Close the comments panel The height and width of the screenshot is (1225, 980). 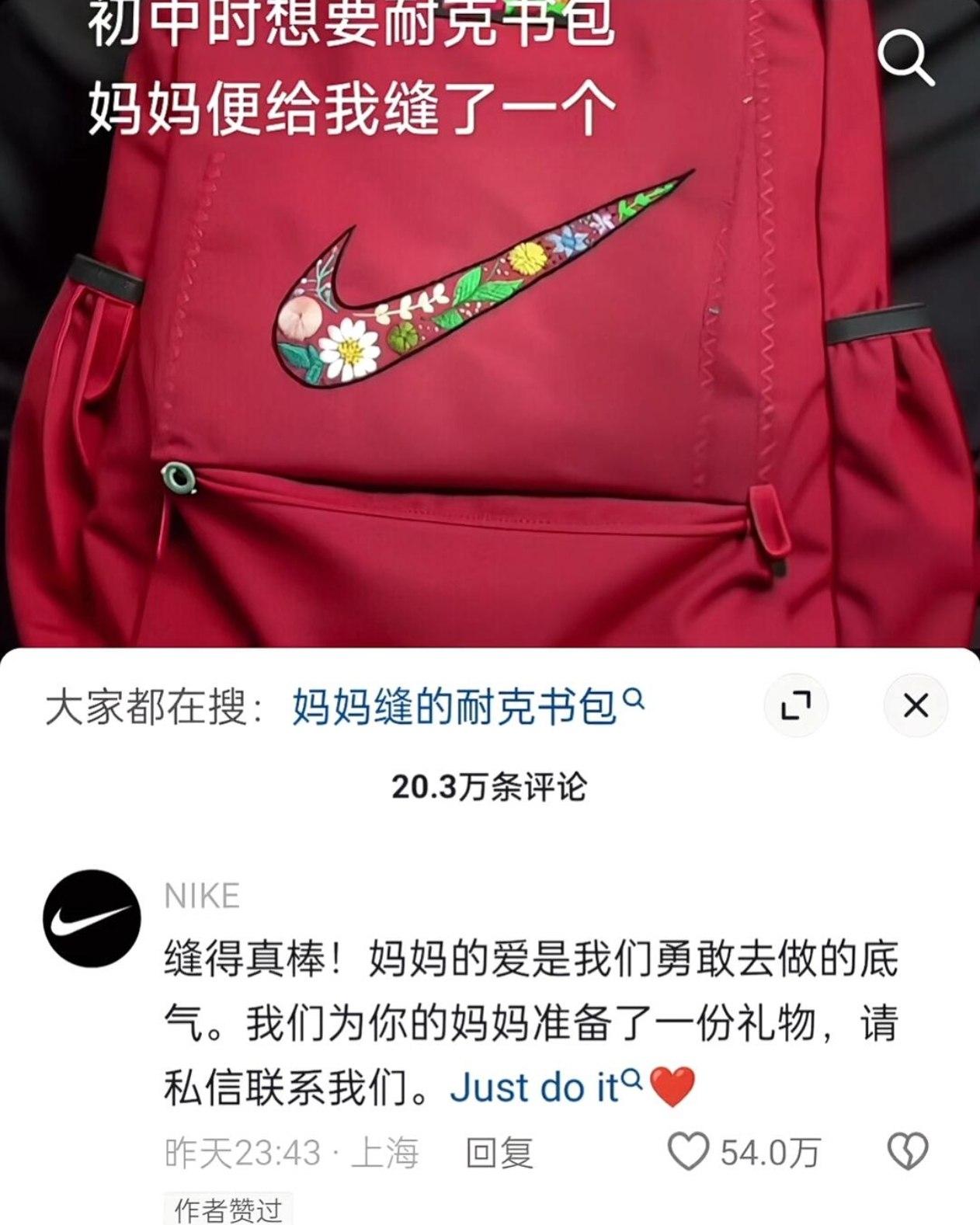[x=916, y=705]
